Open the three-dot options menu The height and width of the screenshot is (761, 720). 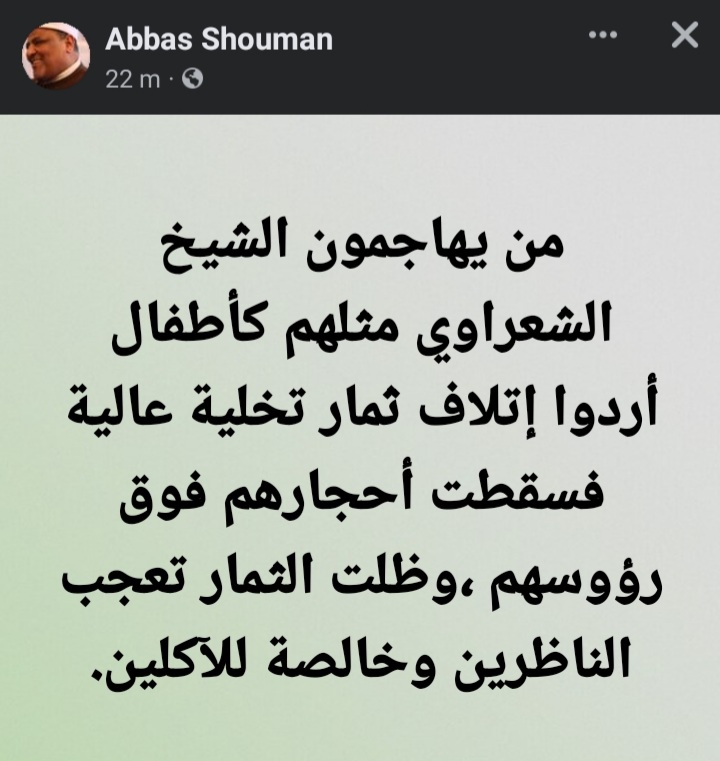(x=603, y=36)
